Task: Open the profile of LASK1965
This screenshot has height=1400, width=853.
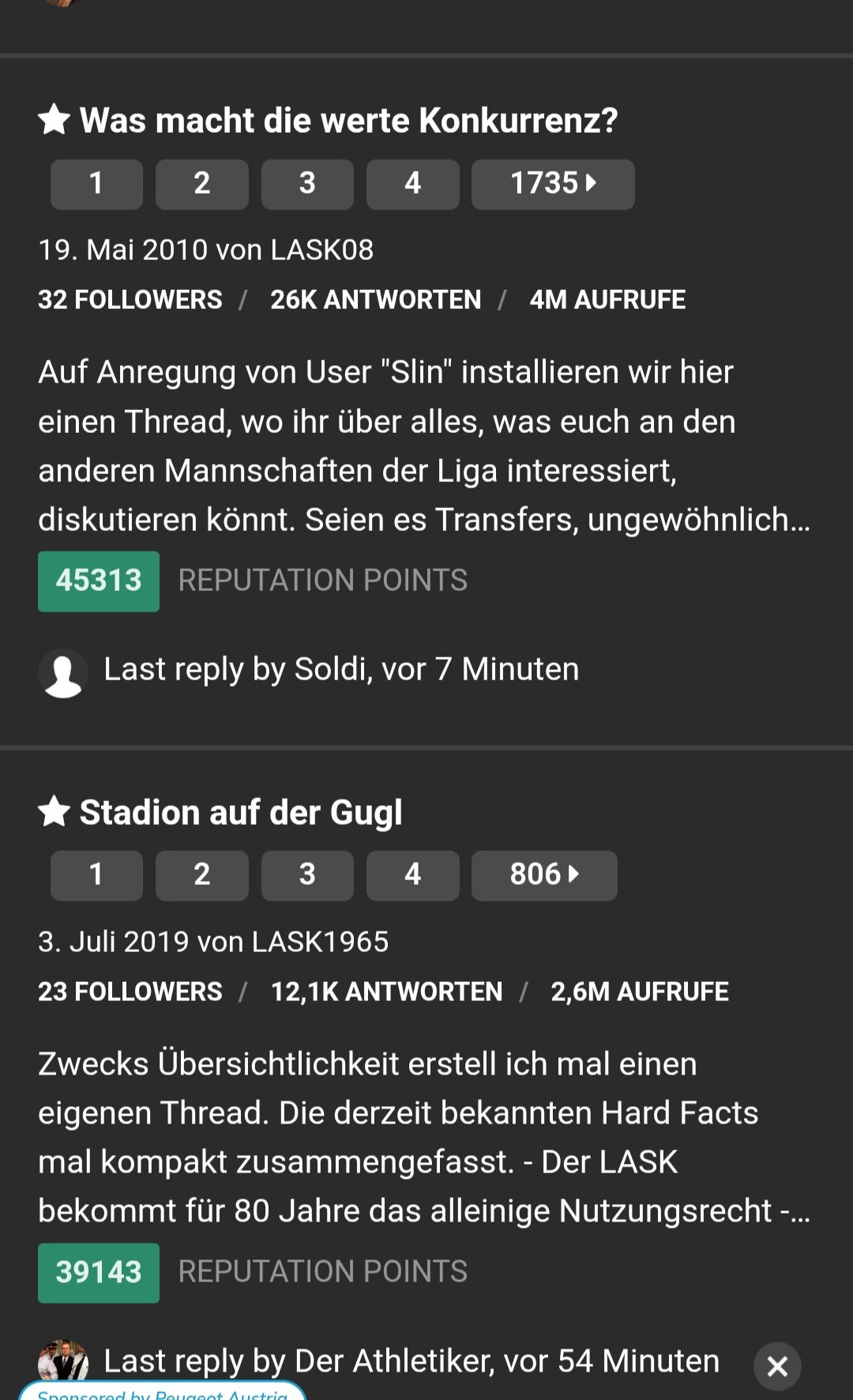Action: tap(320, 942)
